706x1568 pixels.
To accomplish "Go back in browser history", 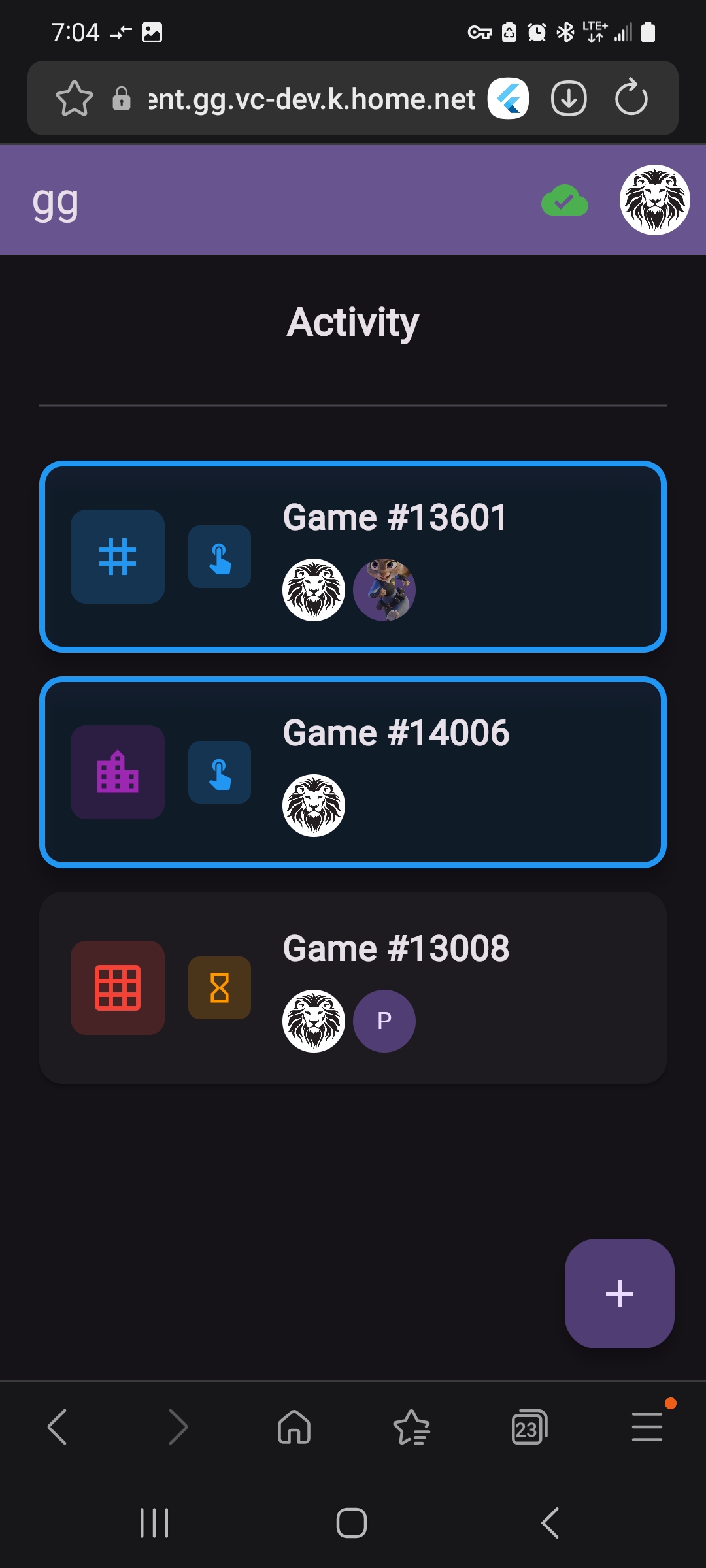I will [58, 1426].
